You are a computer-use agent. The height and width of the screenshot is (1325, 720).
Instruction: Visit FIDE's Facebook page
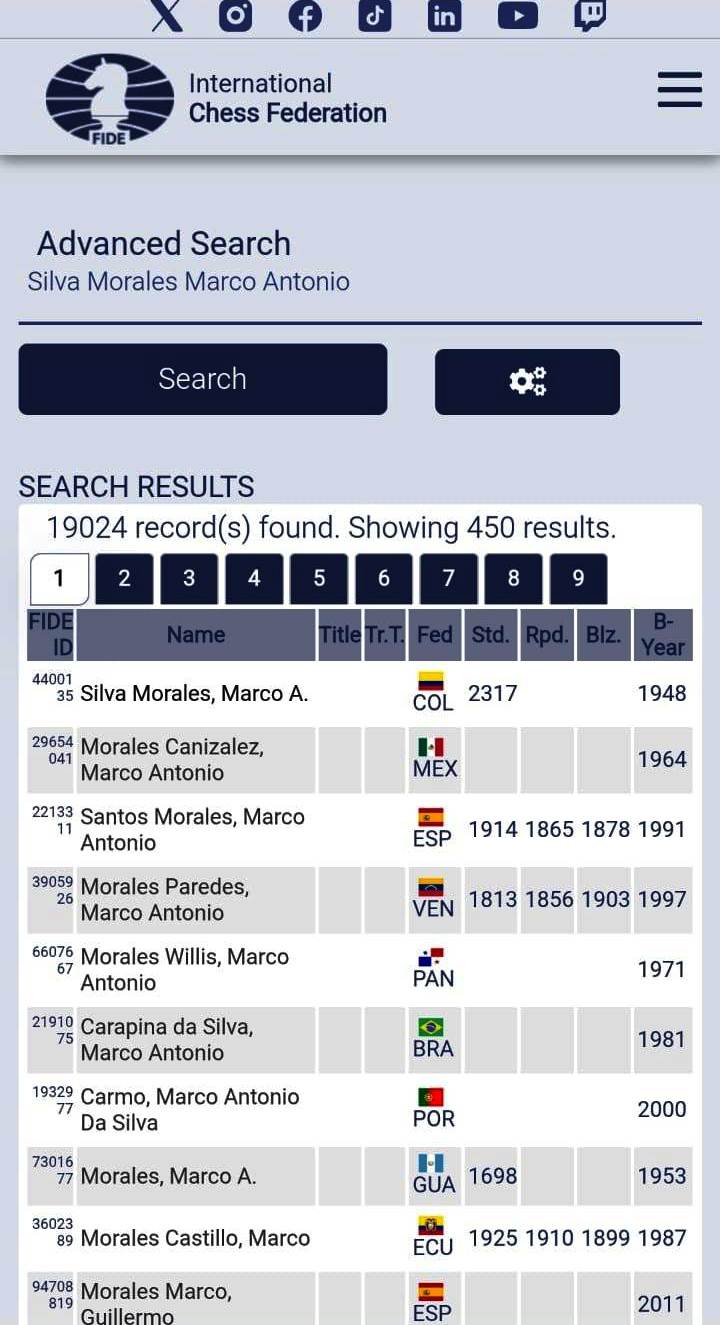click(305, 15)
